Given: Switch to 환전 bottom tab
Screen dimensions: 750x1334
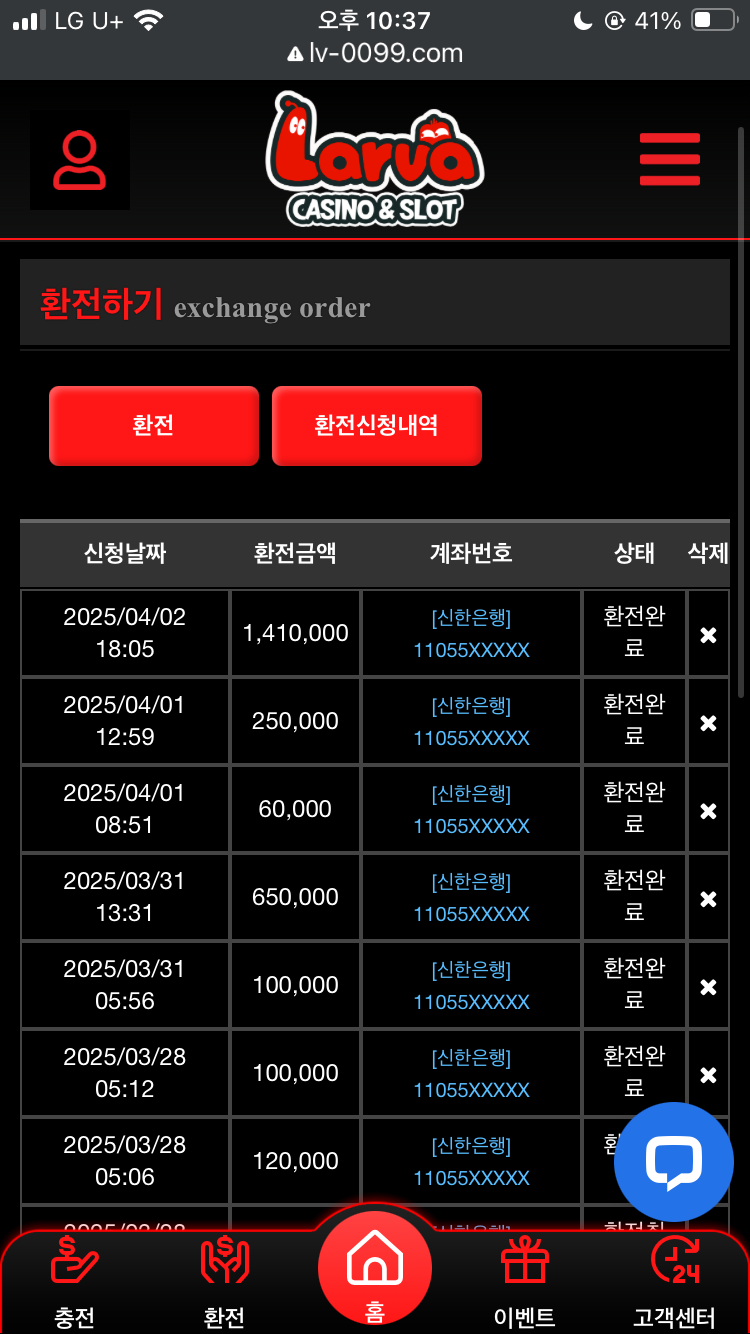Looking at the screenshot, I should click(224, 1283).
